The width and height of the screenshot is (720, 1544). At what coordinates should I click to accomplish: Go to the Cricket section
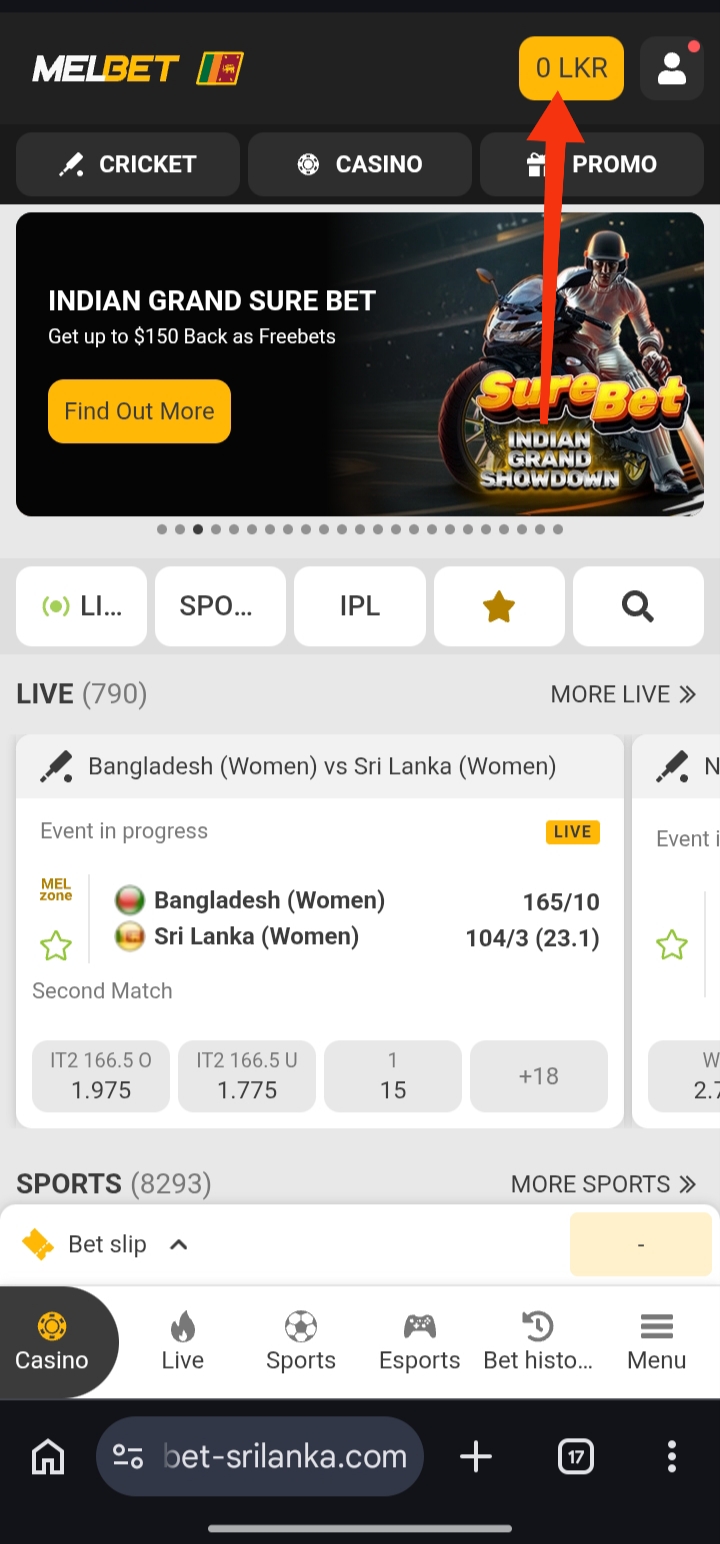[128, 164]
